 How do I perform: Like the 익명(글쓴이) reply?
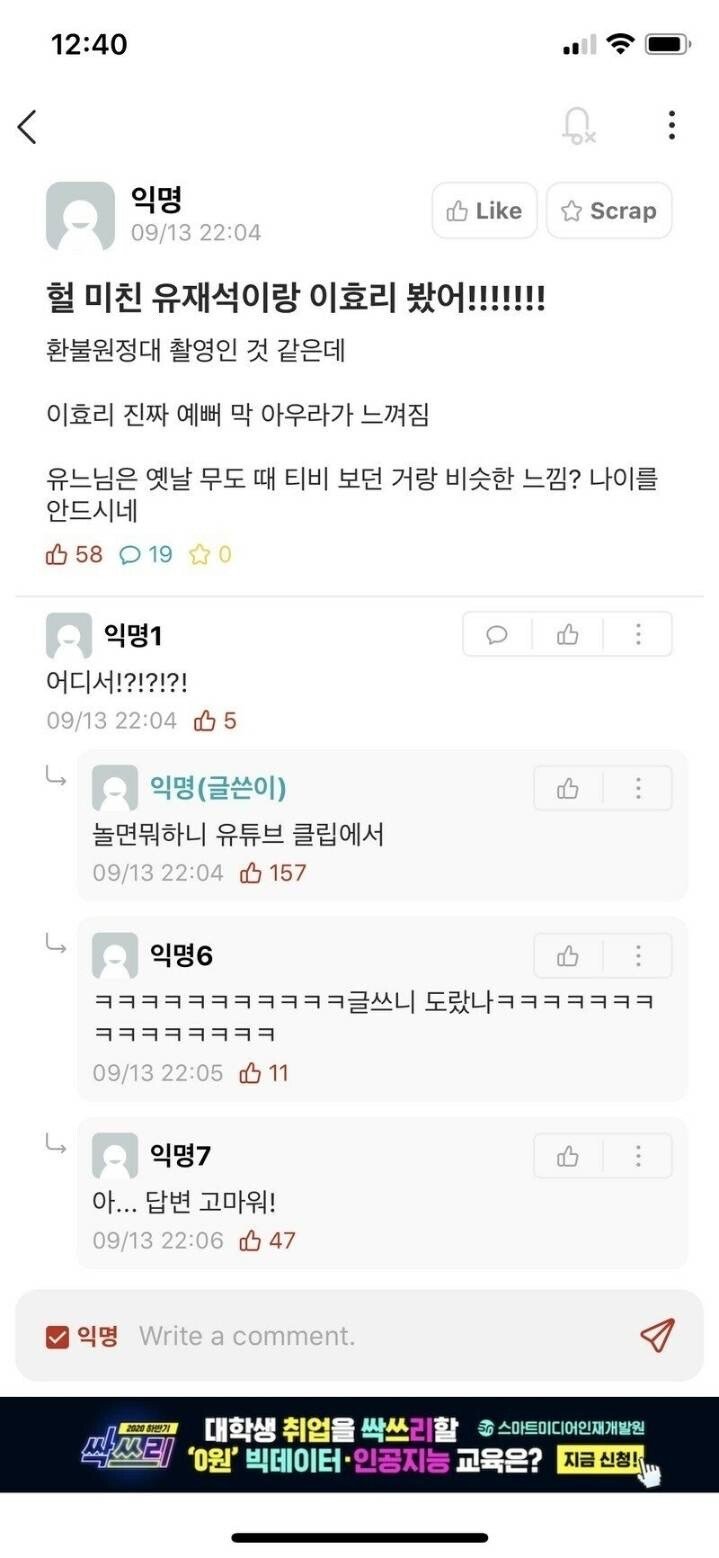pyautogui.click(x=568, y=789)
